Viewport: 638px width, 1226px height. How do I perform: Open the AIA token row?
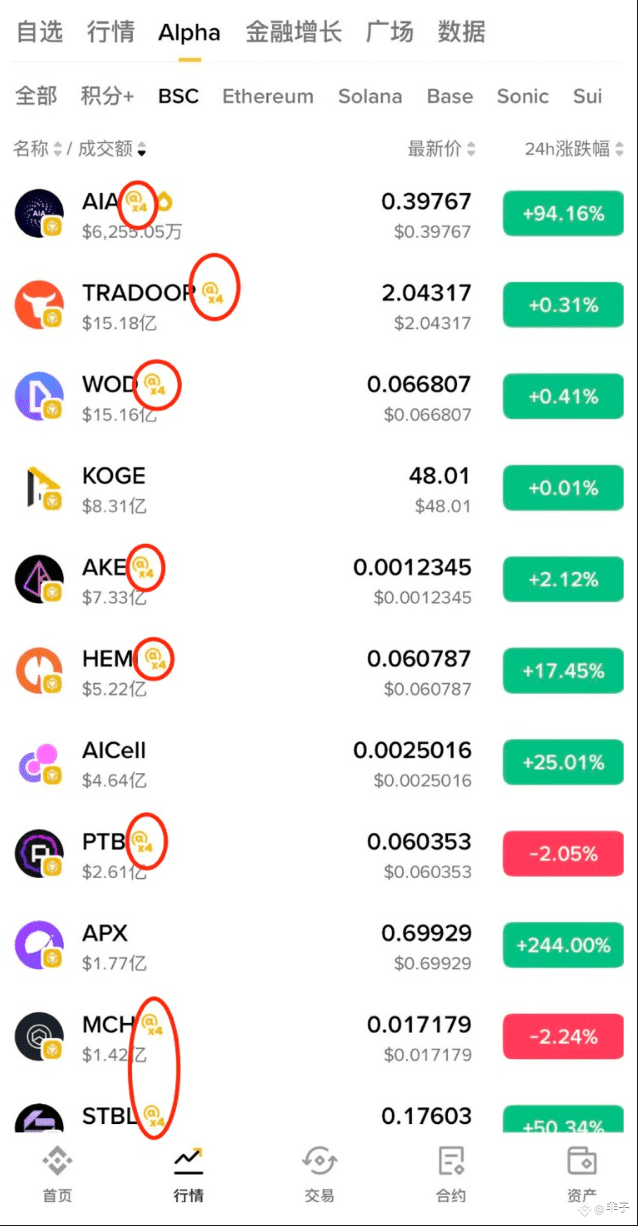319,214
